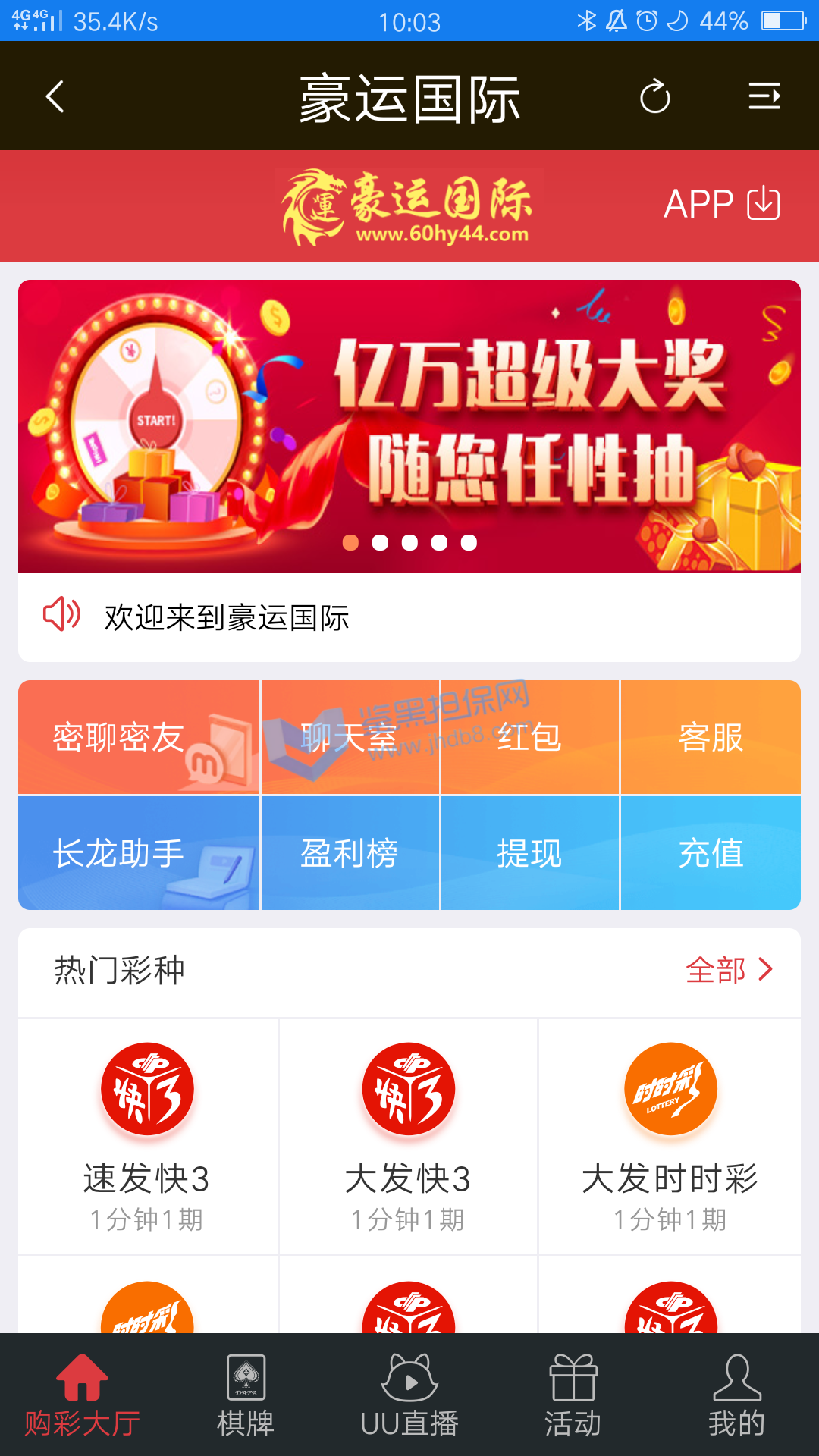
Task: Go to the 我的 tab
Action: click(736, 1395)
